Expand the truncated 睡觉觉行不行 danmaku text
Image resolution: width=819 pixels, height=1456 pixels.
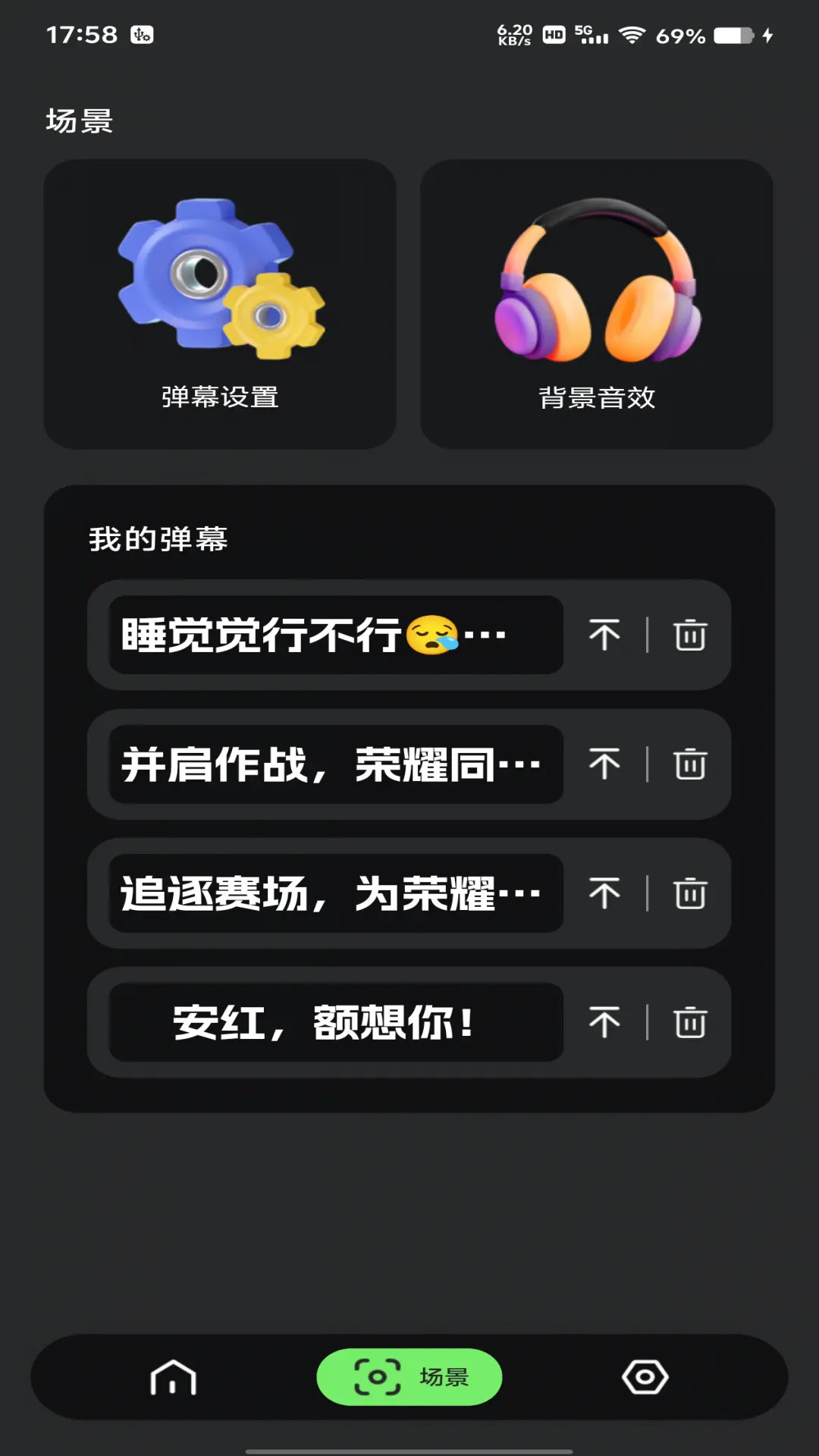click(334, 635)
